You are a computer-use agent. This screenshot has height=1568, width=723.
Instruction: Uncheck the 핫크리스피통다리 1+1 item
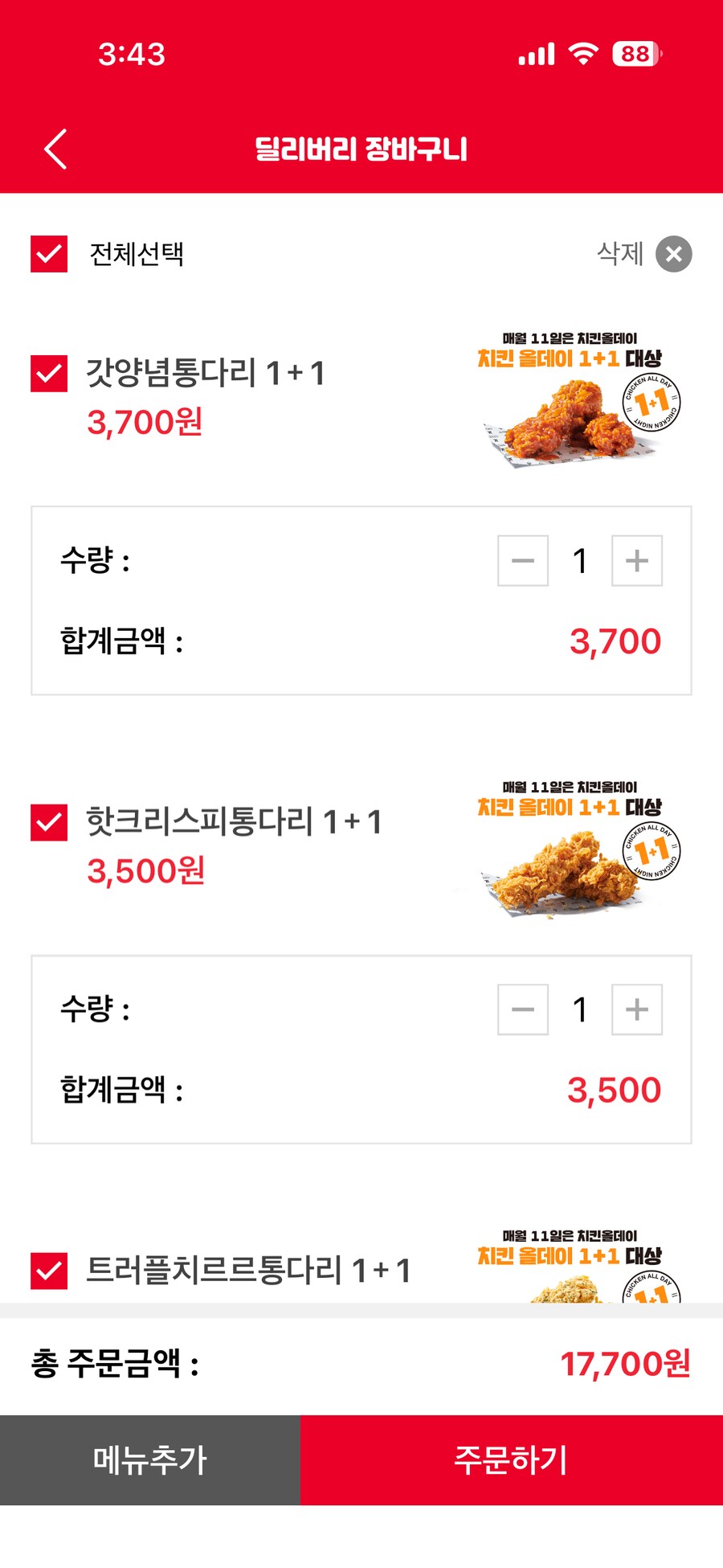point(49,822)
